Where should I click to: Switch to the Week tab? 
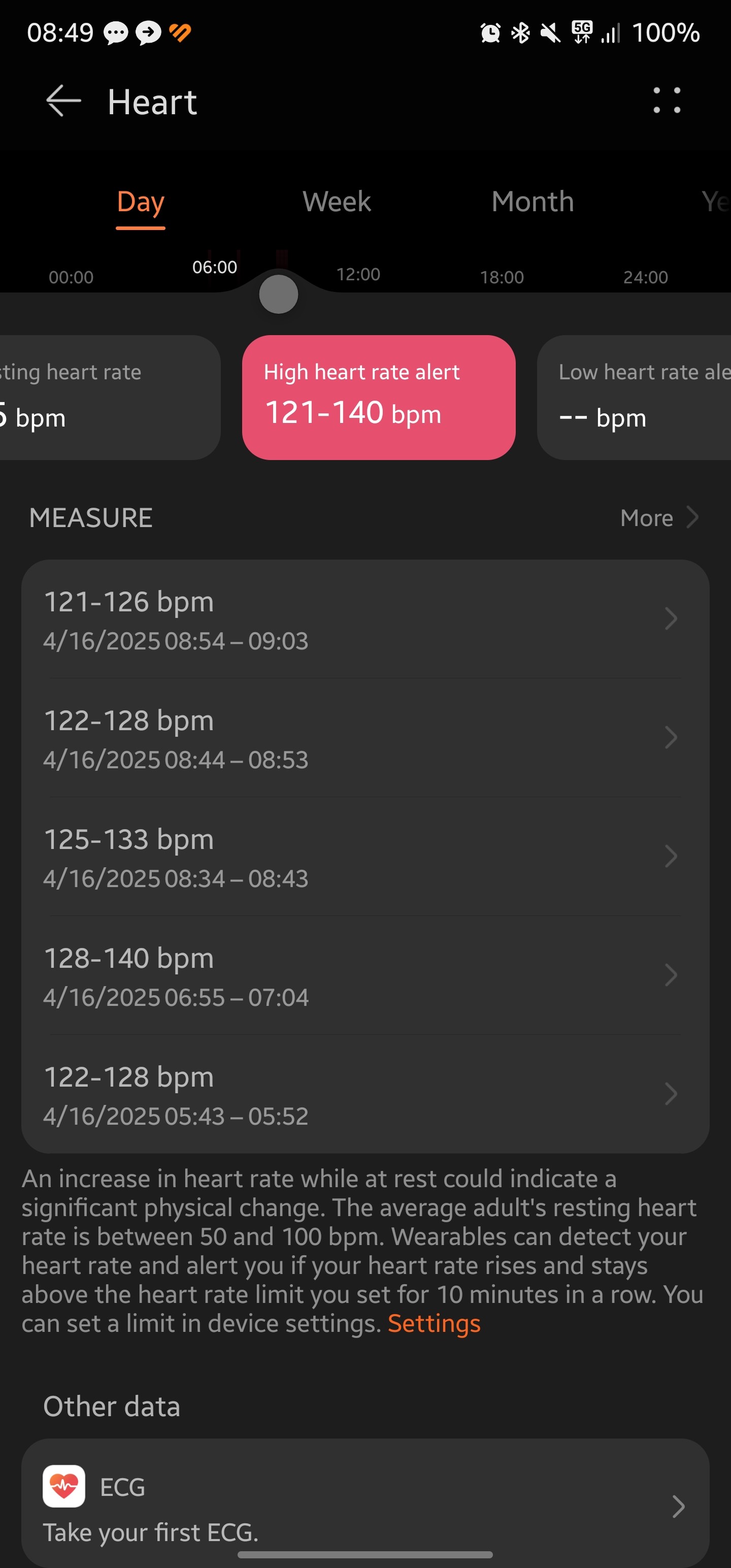[337, 202]
